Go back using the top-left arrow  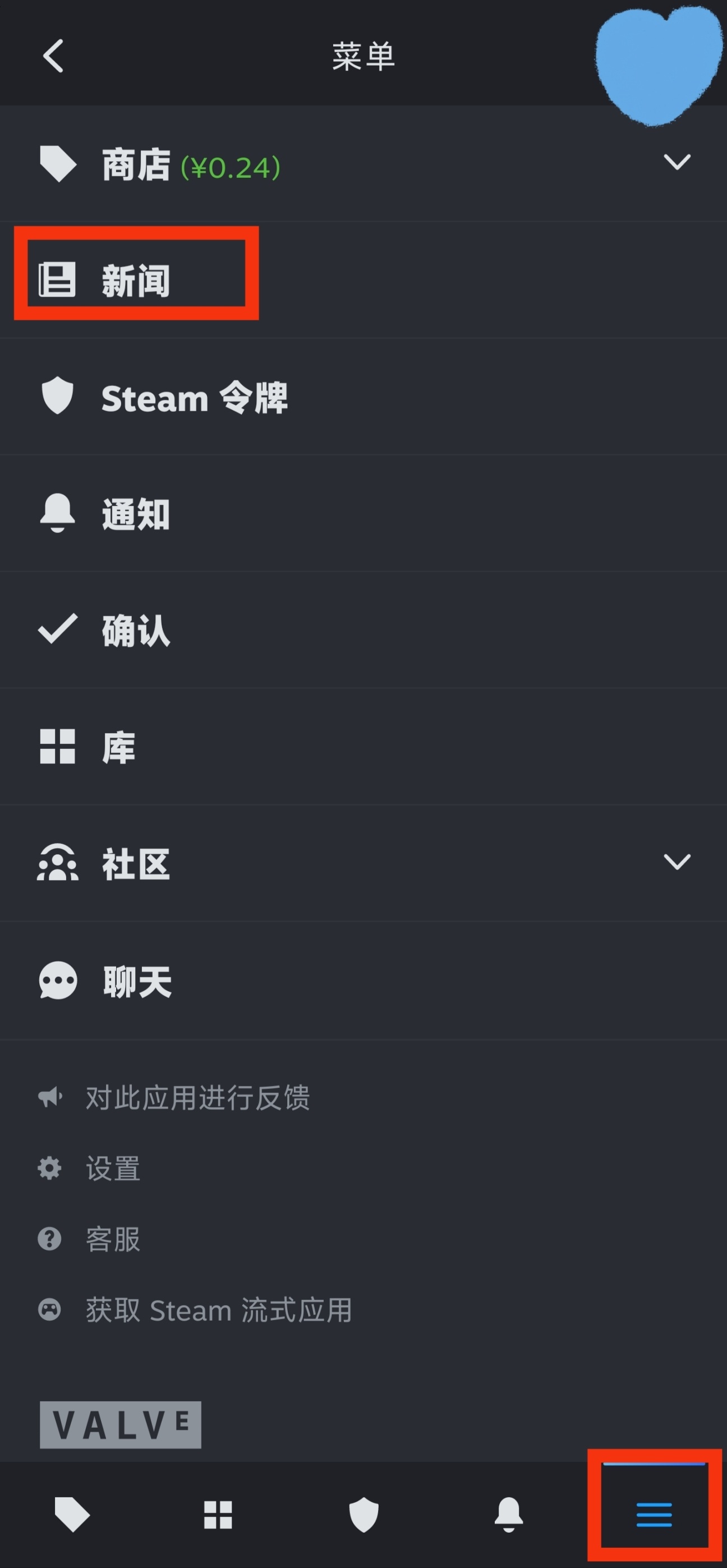(53, 56)
